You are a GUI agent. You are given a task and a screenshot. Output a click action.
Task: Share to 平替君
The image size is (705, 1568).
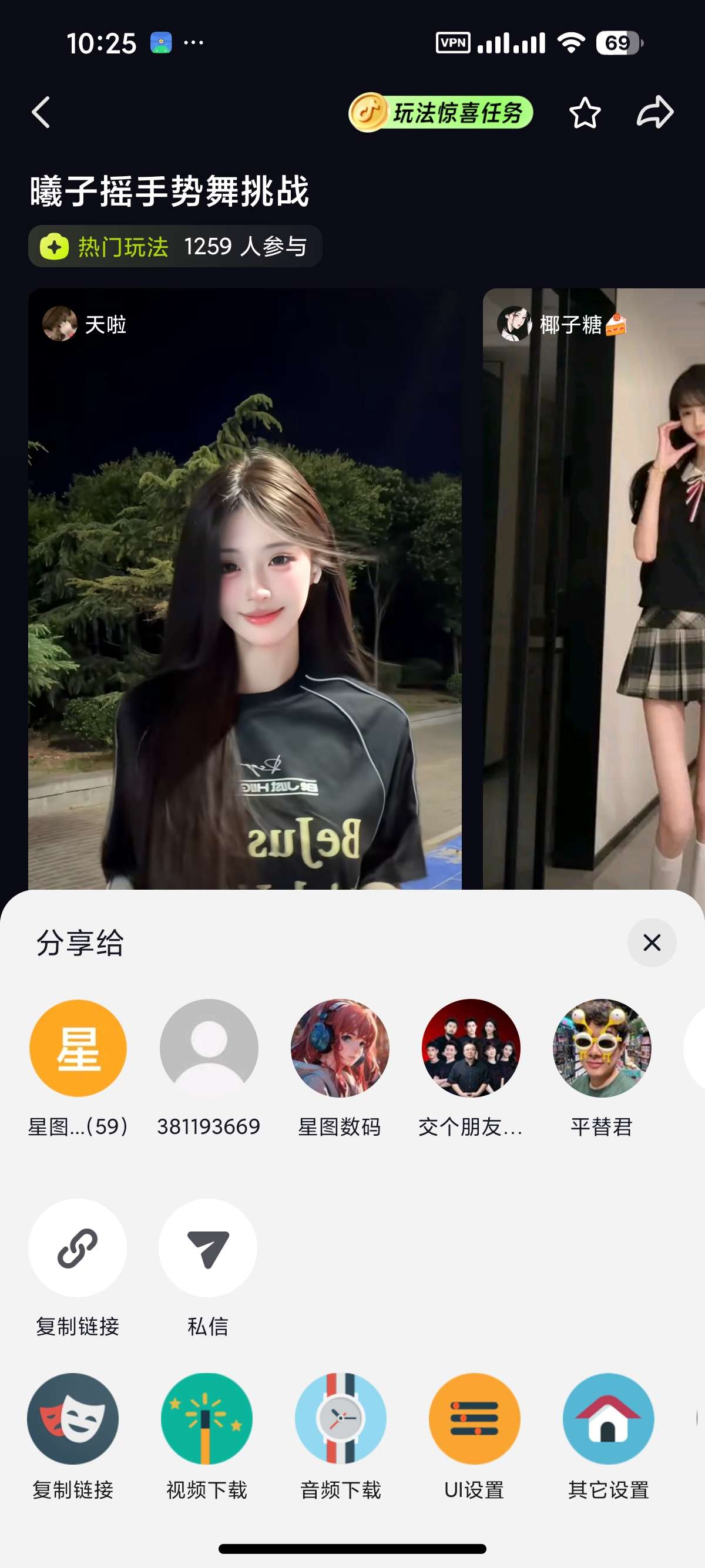[x=602, y=1068]
